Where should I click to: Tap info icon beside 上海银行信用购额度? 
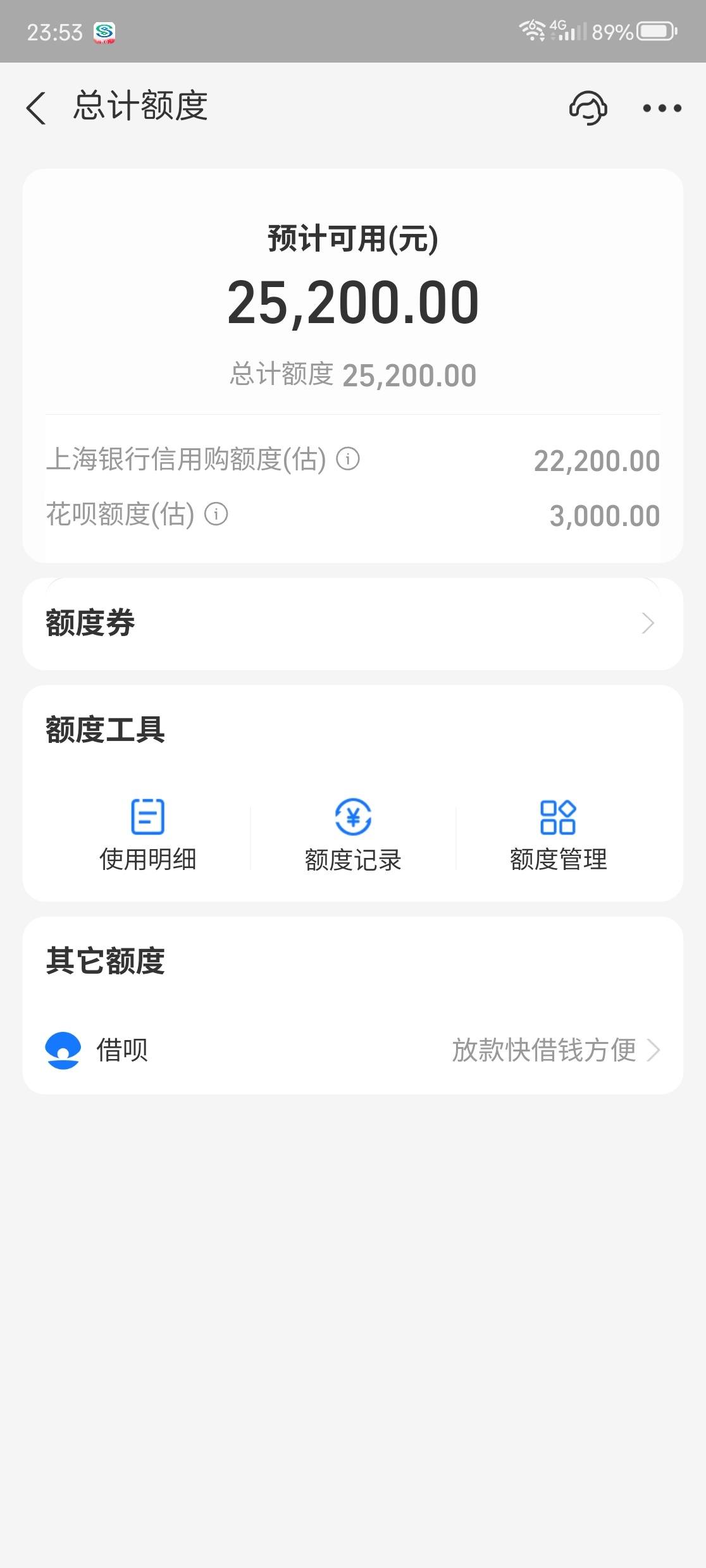pyautogui.click(x=348, y=458)
